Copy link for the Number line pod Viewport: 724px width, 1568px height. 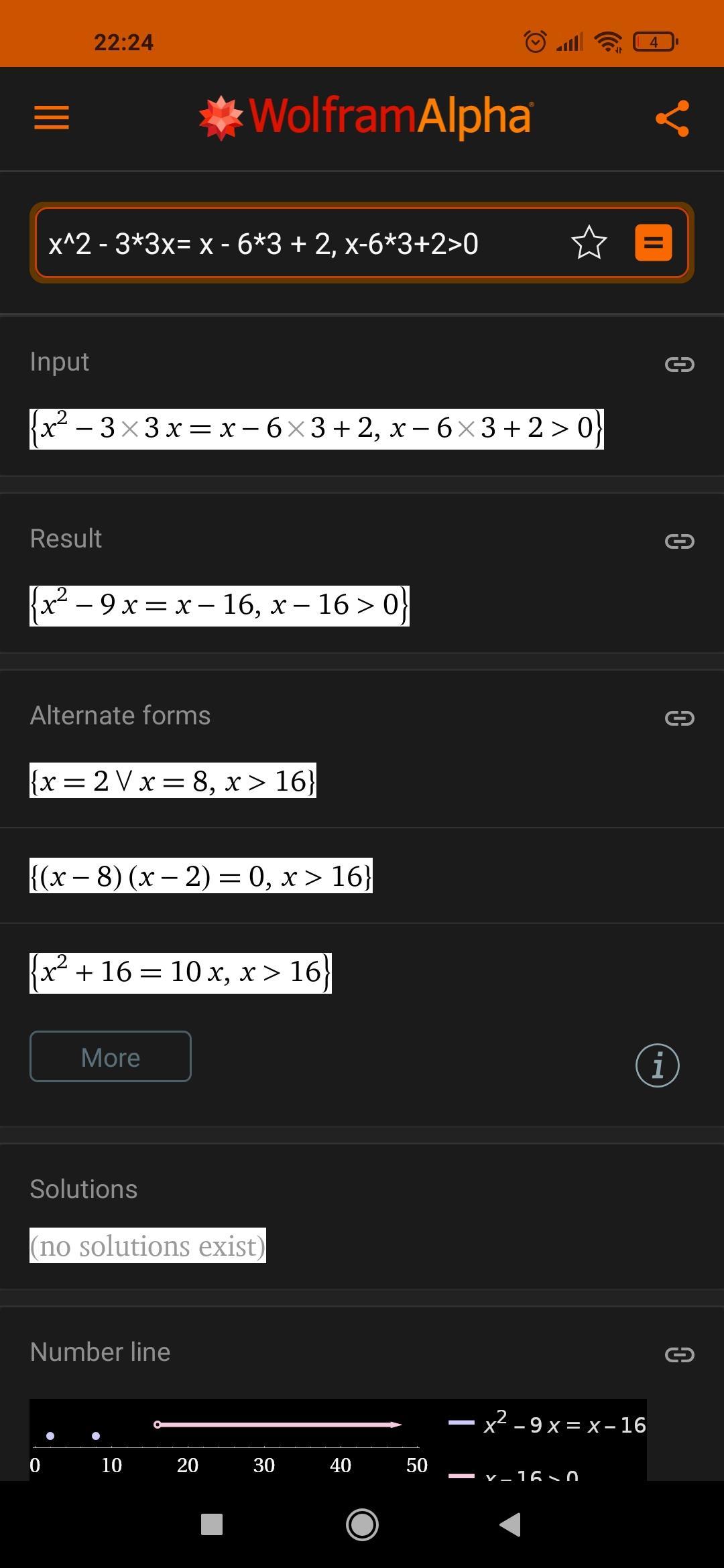click(x=679, y=1355)
